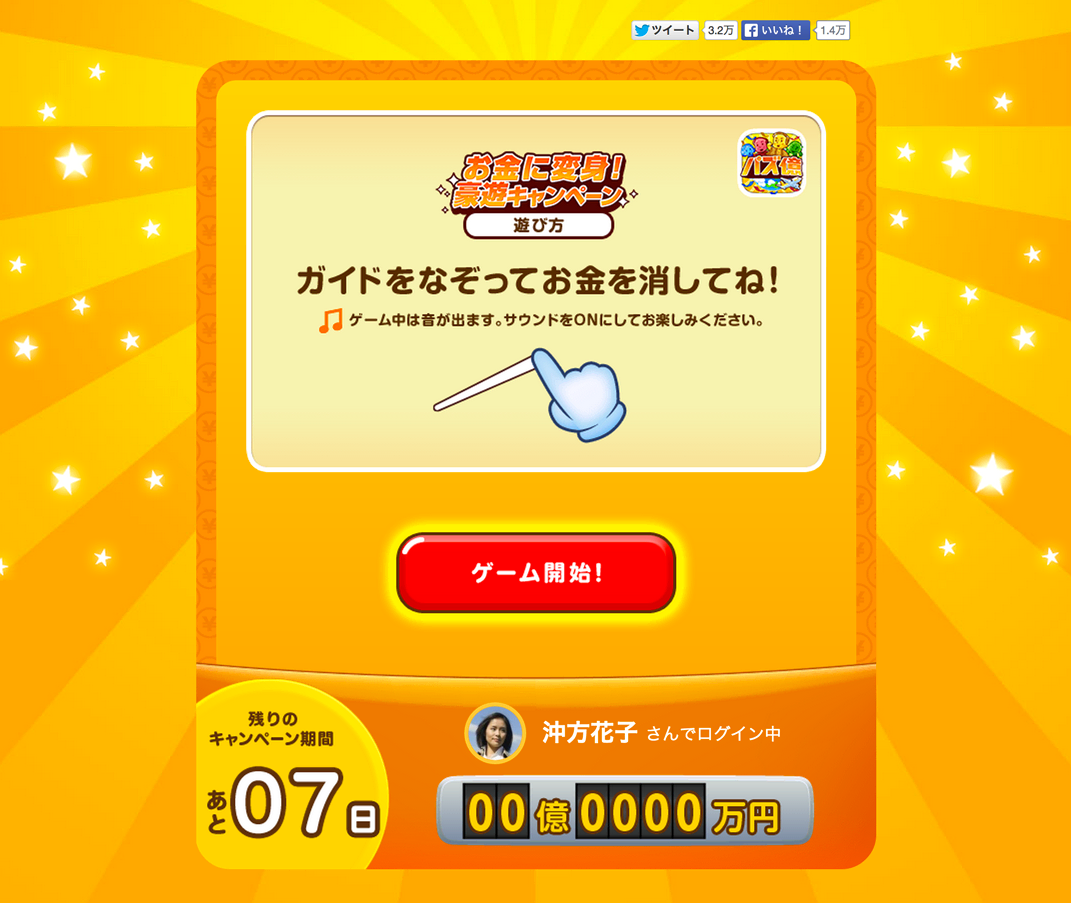Start the game with ゲーム開始!
Viewport: 1071px width, 903px height.
coord(536,572)
